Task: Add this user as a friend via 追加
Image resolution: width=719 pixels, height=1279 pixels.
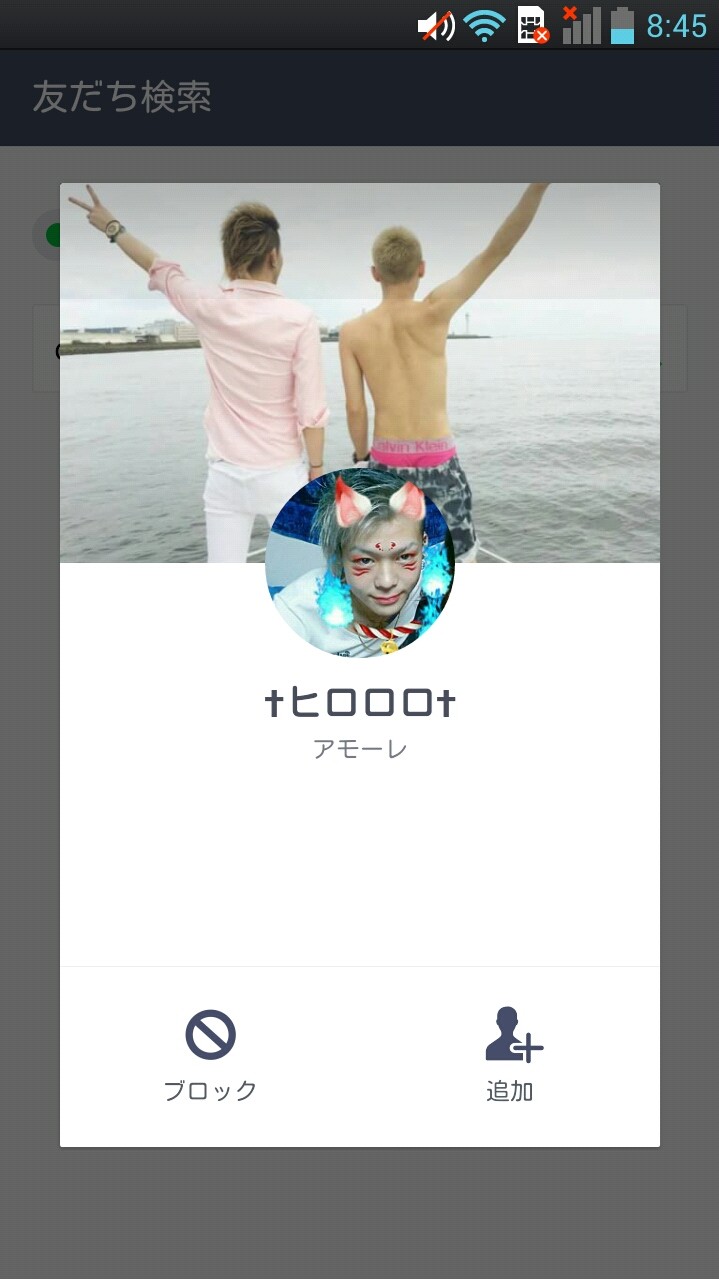Action: point(511,1055)
